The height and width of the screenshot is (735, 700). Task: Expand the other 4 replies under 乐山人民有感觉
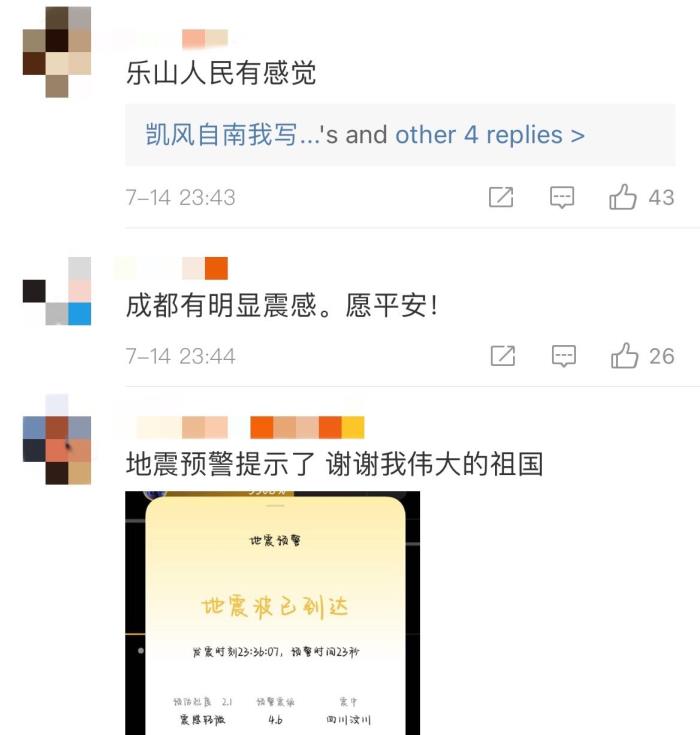click(x=489, y=135)
